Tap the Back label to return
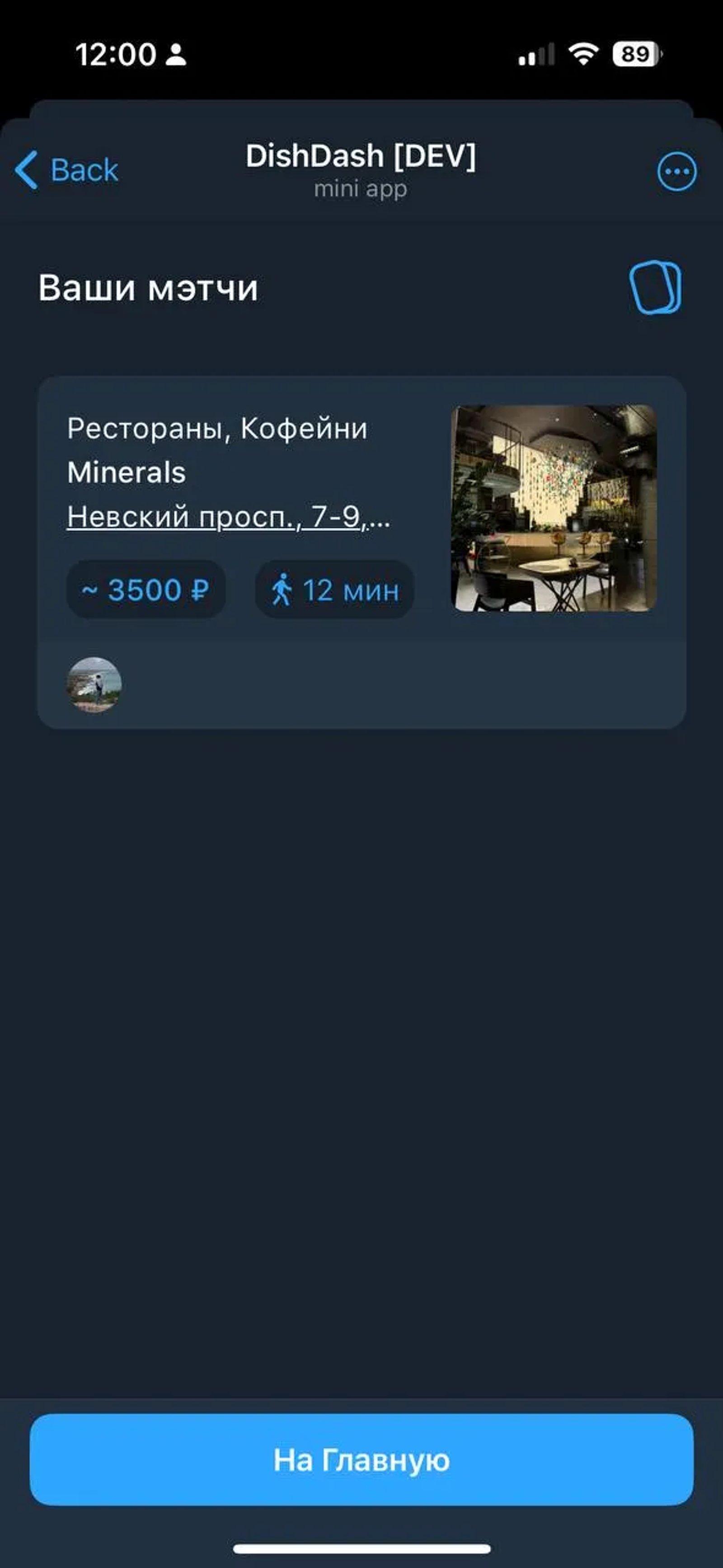Screen dimensions: 723x1568 click(x=84, y=169)
